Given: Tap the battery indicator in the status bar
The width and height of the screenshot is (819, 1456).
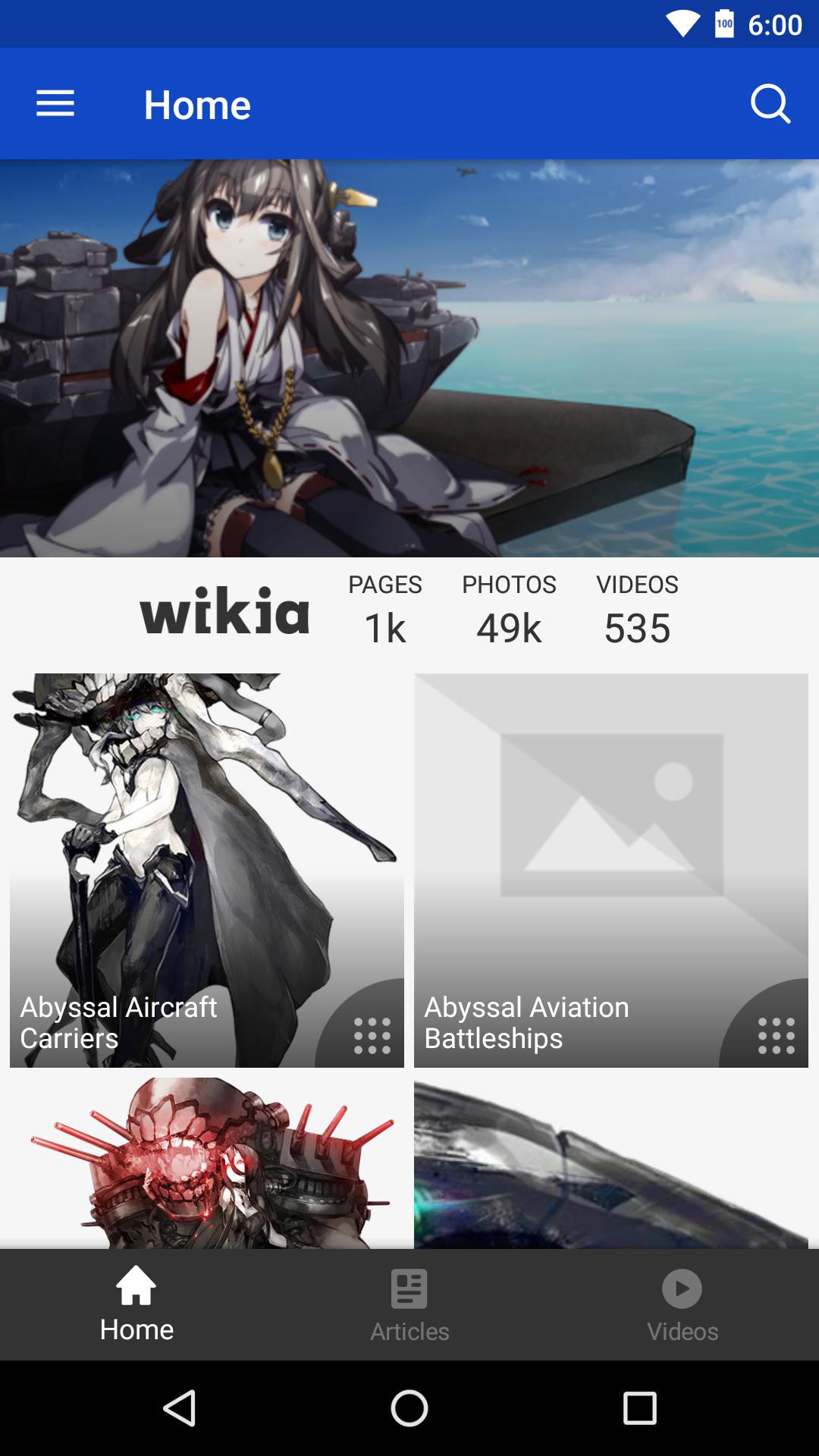Looking at the screenshot, I should tap(726, 24).
